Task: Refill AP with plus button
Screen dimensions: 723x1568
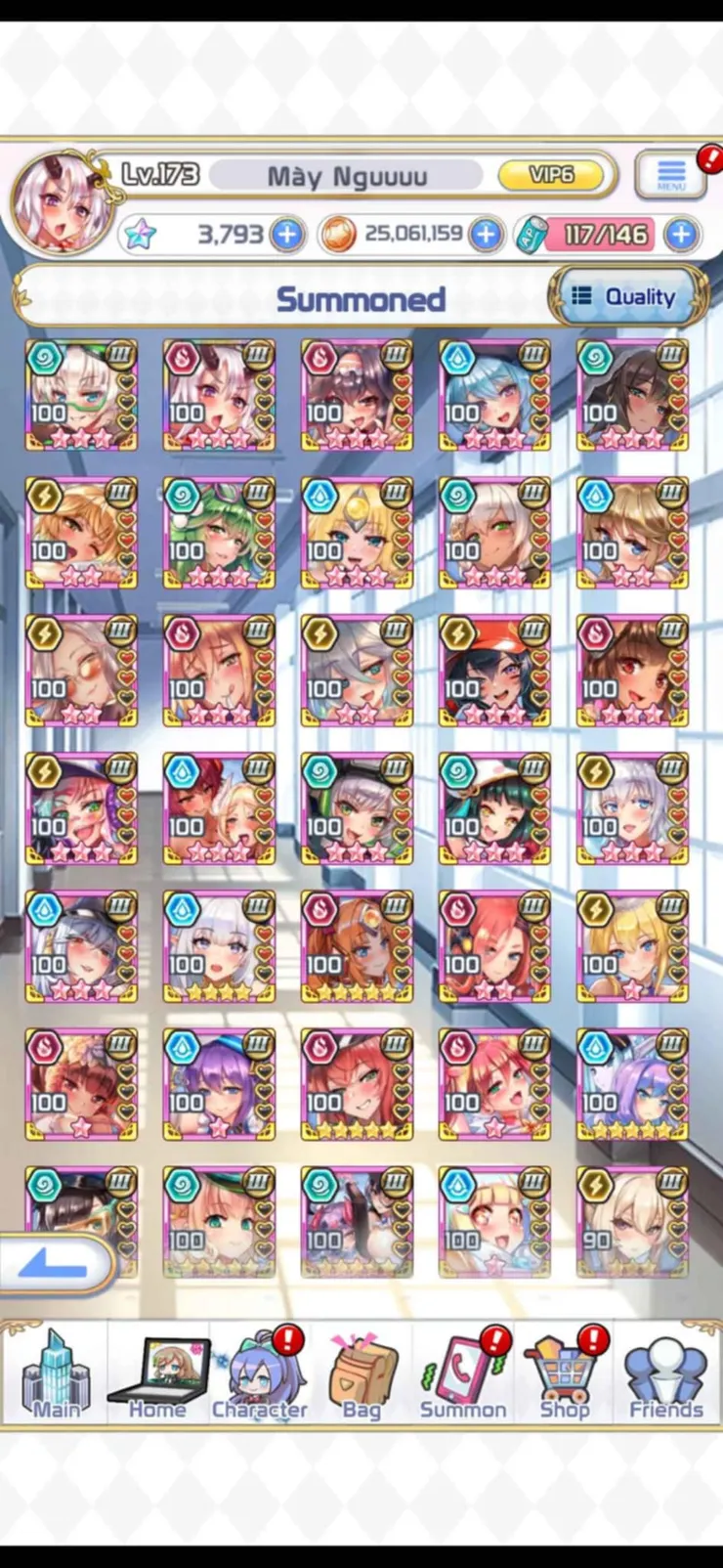Action: point(681,235)
